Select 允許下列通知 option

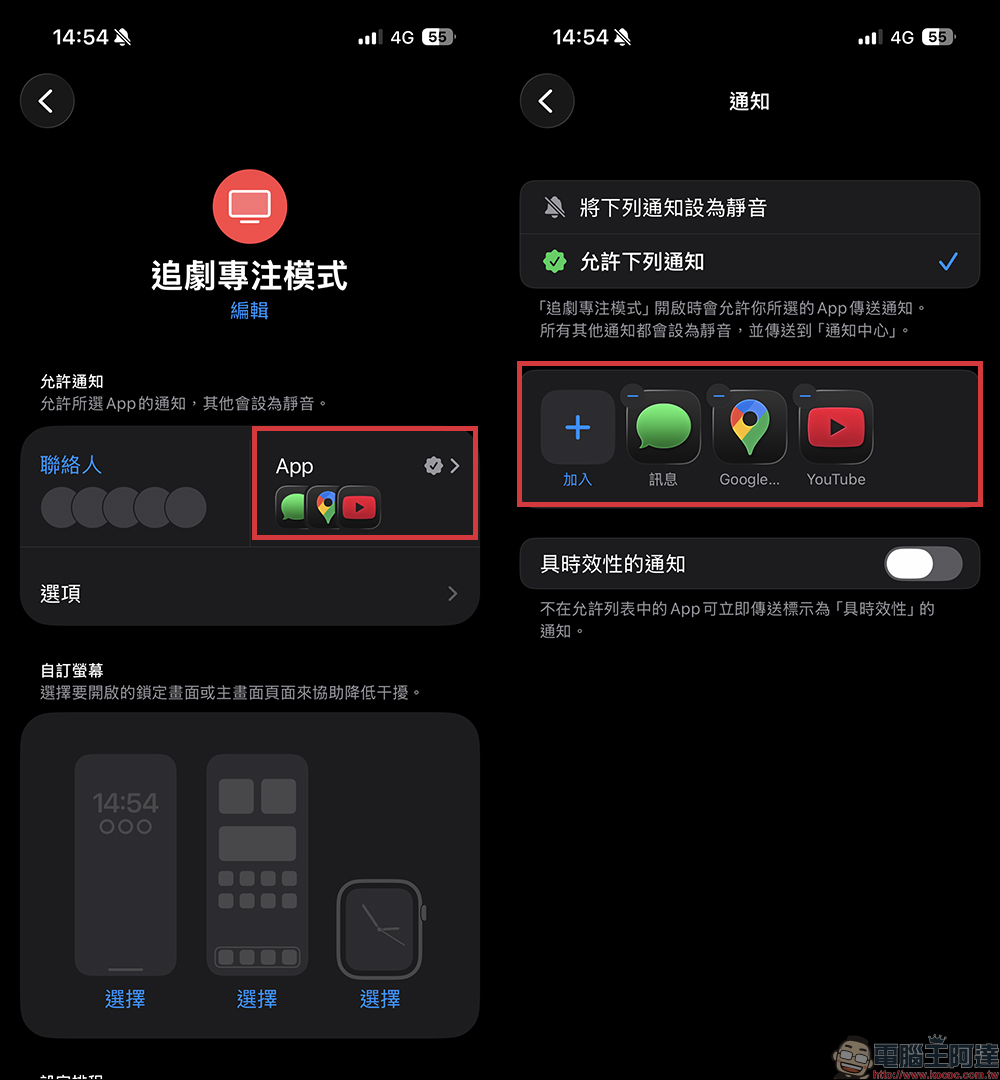[x=750, y=262]
